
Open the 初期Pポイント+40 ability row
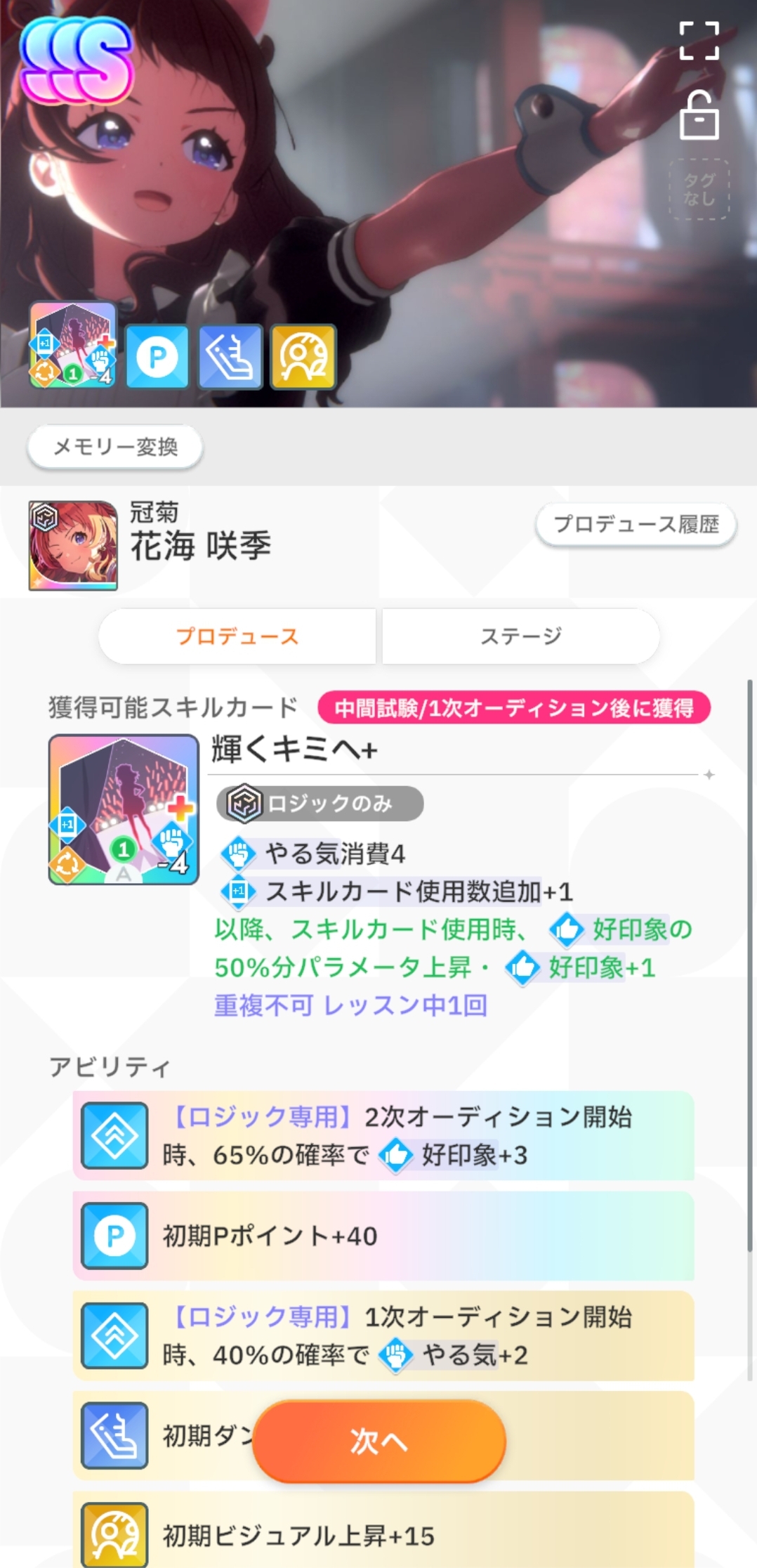click(x=383, y=1236)
